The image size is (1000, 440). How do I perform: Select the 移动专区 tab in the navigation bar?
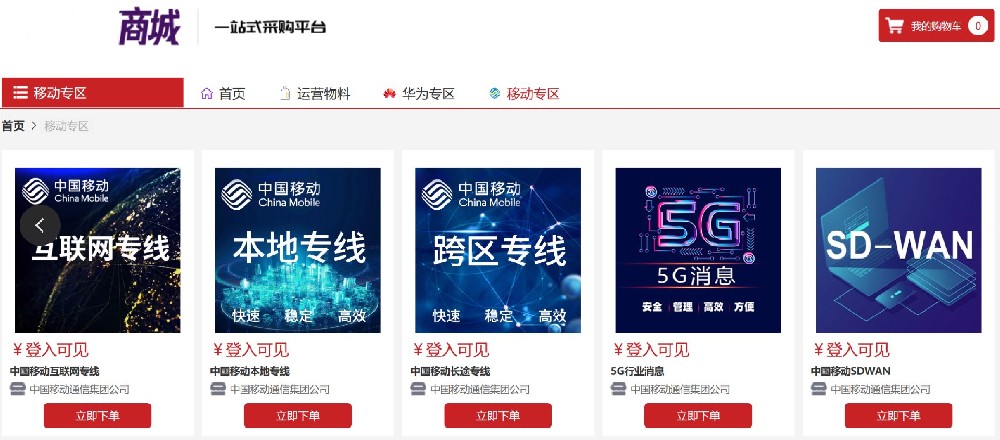point(524,94)
